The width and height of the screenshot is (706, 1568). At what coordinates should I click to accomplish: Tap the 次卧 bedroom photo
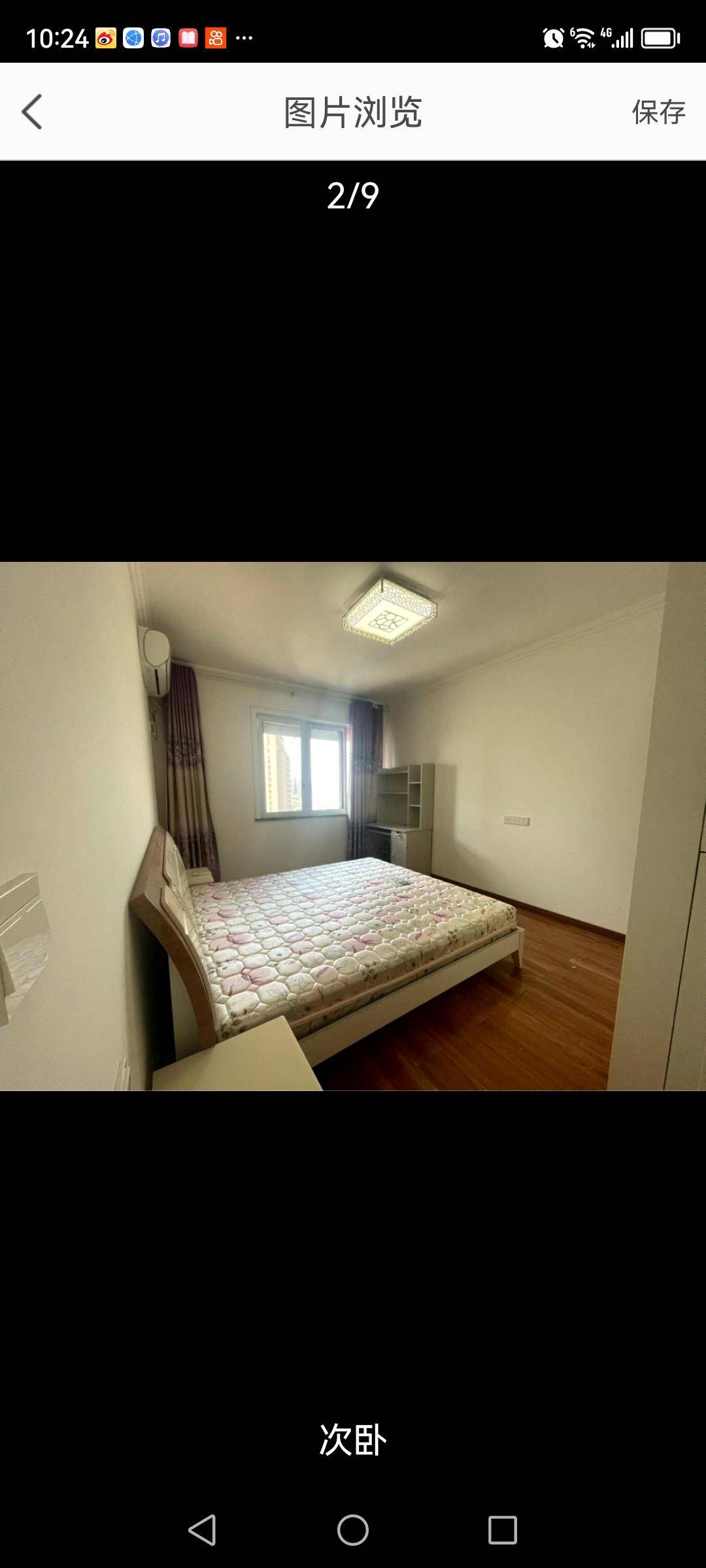tap(353, 826)
